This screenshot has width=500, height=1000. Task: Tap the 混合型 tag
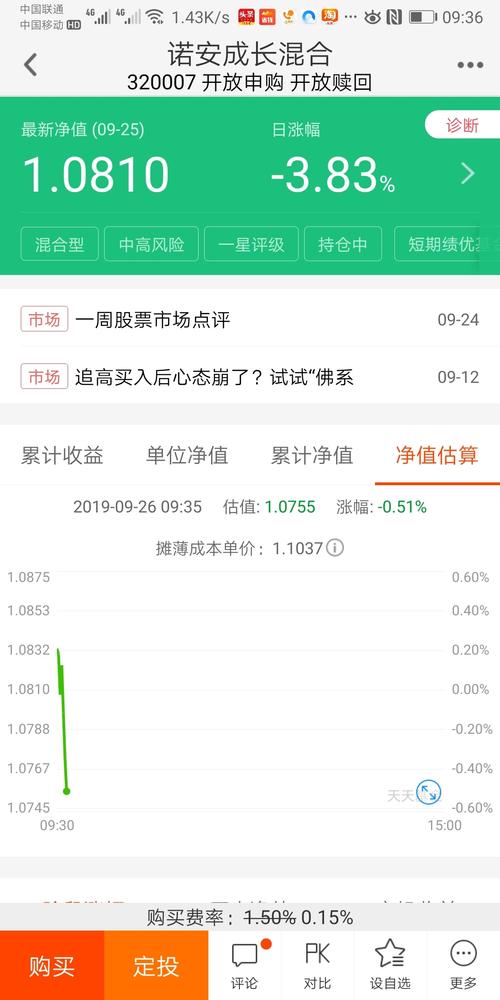tap(59, 244)
